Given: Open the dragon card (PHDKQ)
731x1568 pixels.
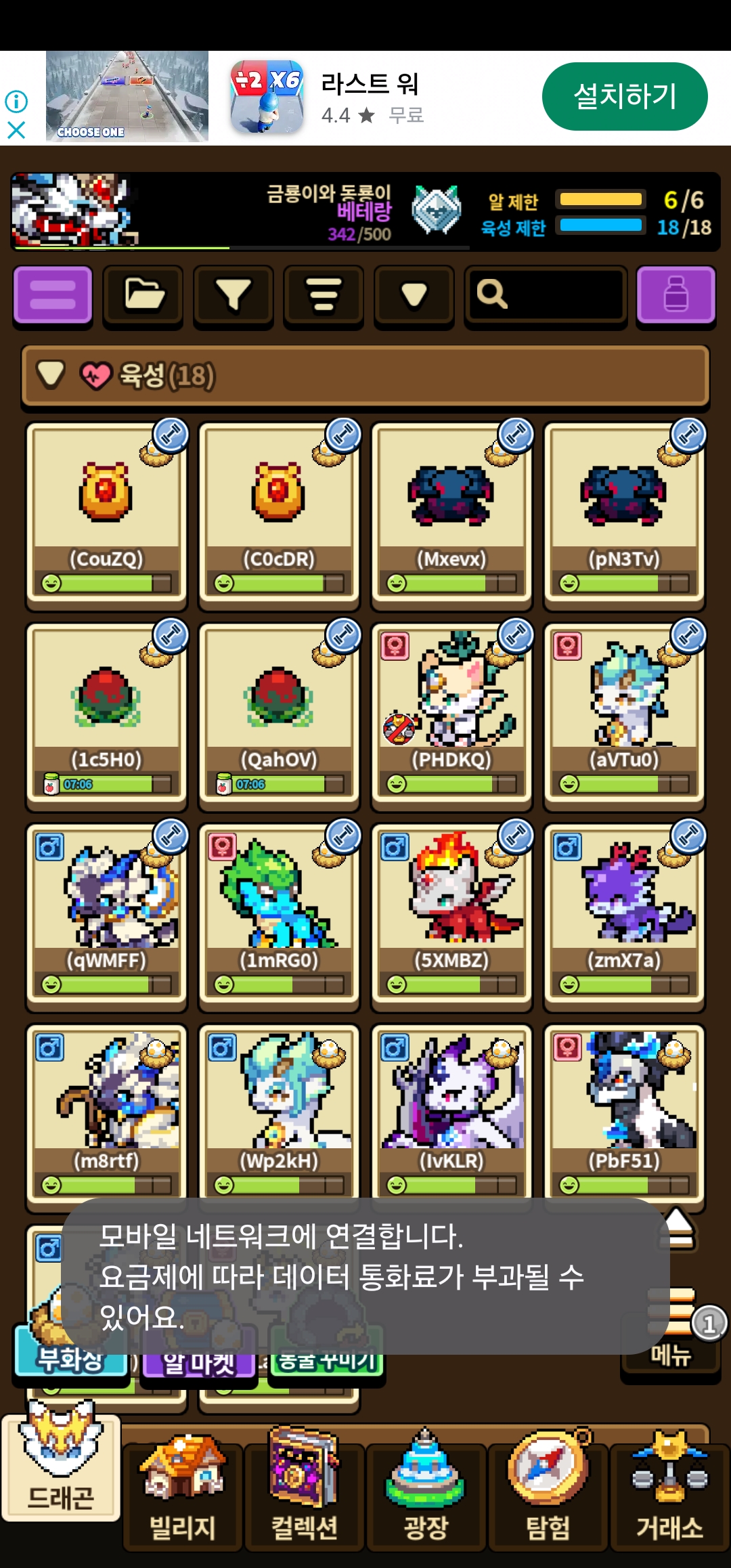Looking at the screenshot, I should 451,711.
